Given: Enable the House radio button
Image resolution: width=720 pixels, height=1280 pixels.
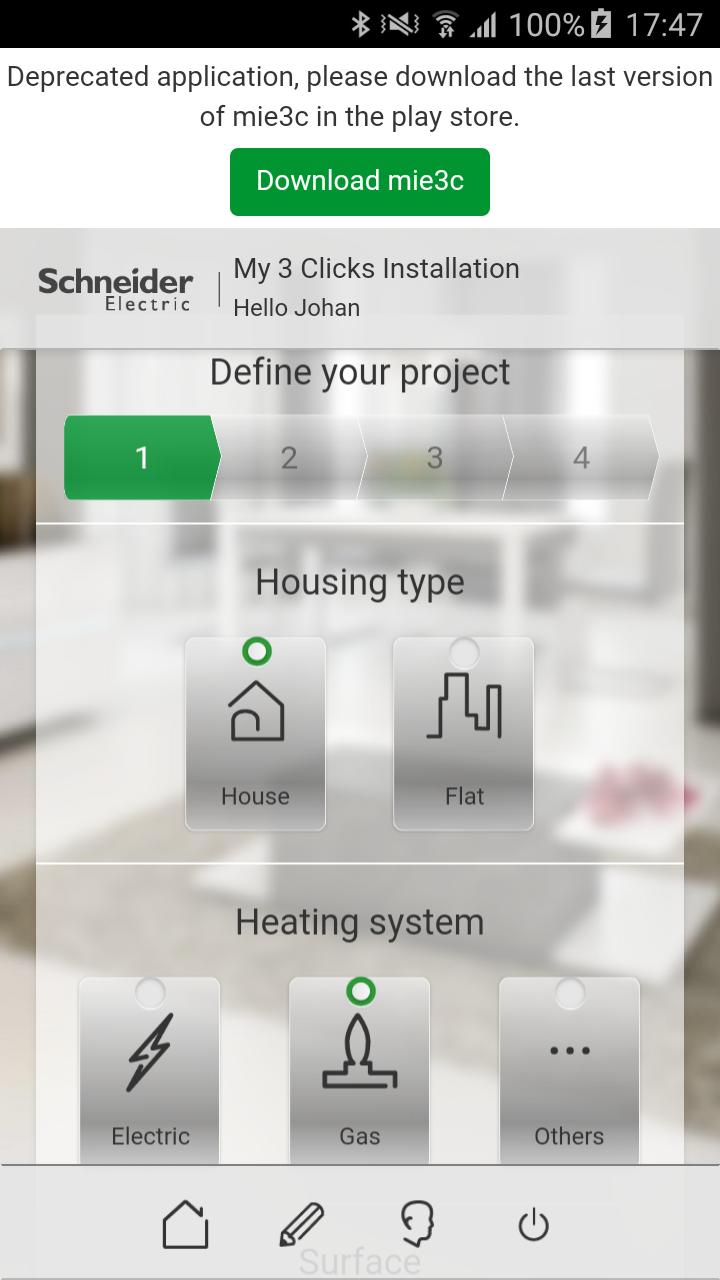Looking at the screenshot, I should [255, 651].
